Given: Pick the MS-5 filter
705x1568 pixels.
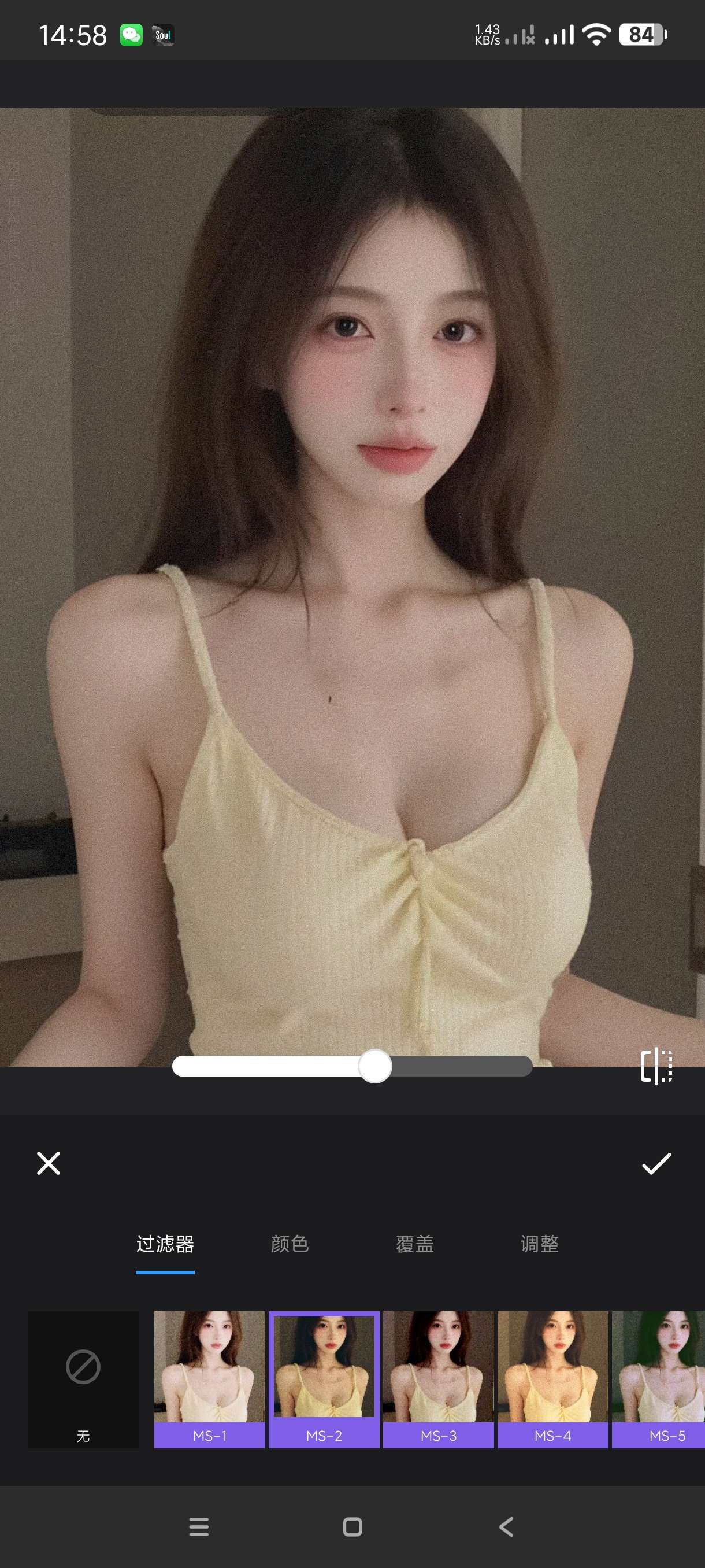Looking at the screenshot, I should coord(659,1379).
